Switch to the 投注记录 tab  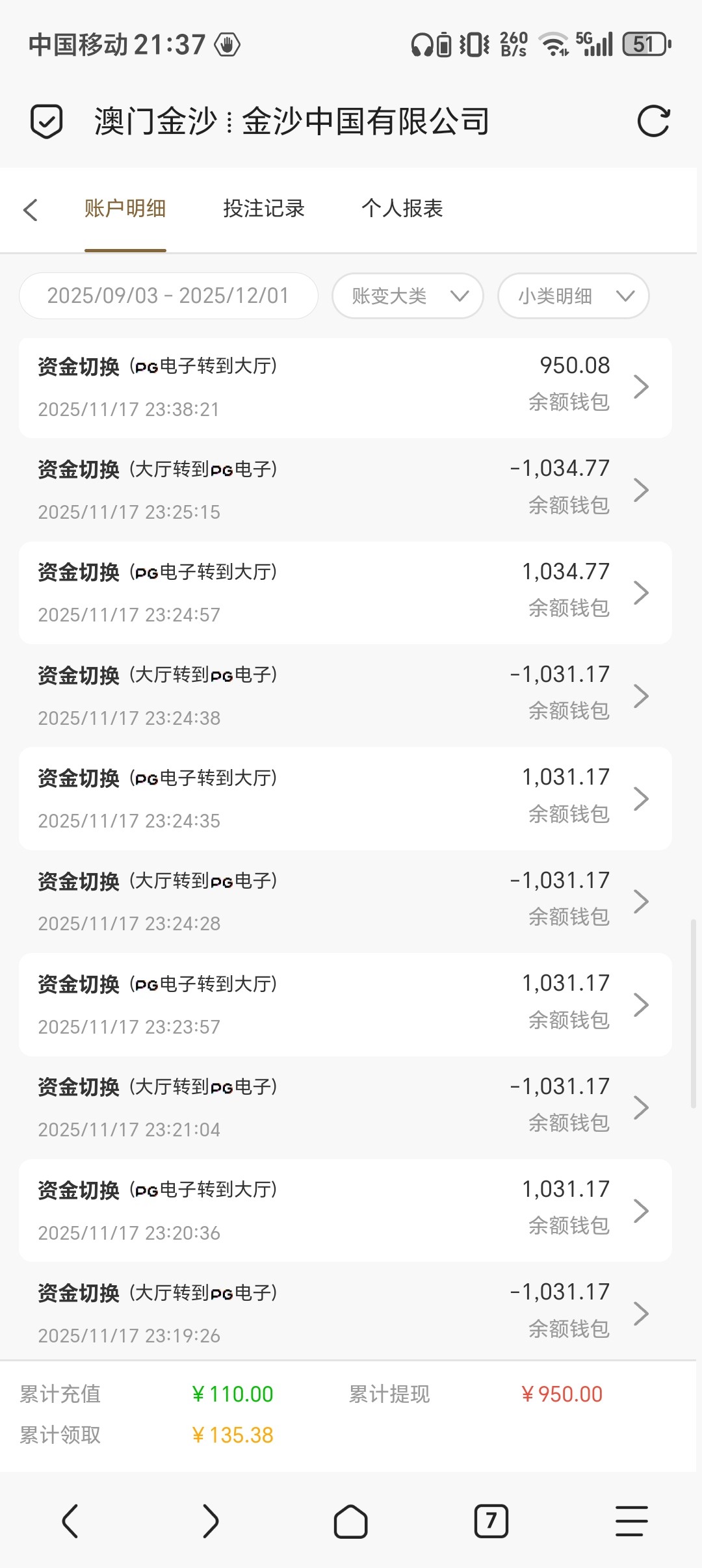[x=263, y=208]
